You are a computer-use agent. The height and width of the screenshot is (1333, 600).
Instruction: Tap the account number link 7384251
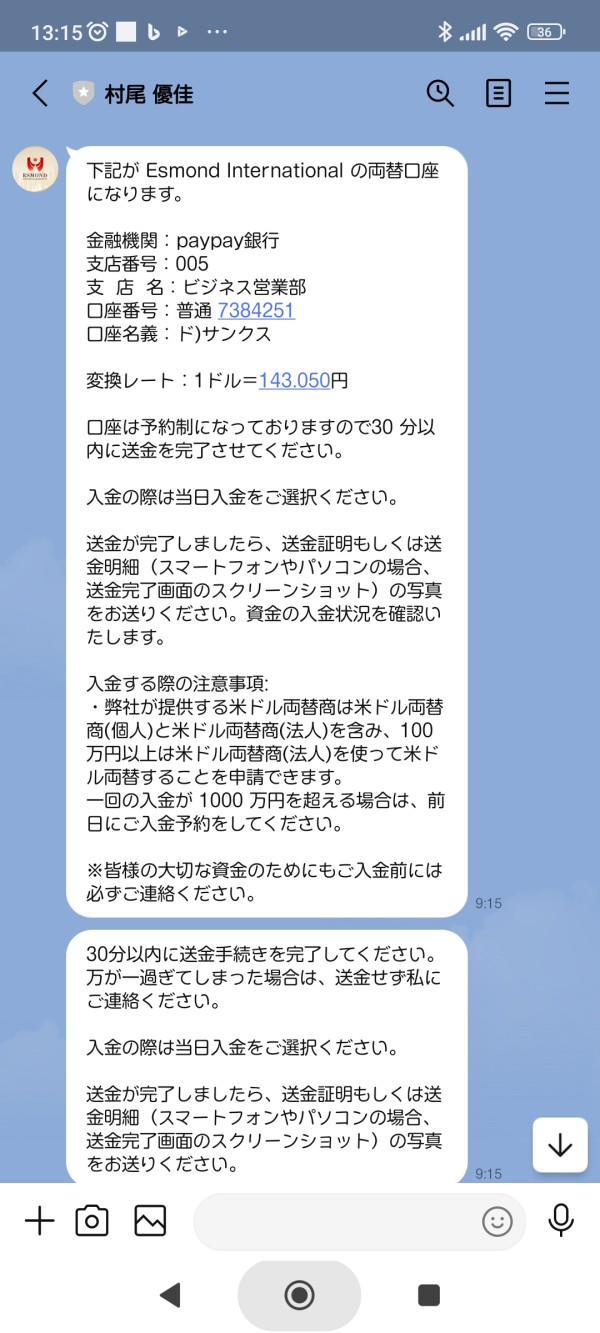click(256, 311)
